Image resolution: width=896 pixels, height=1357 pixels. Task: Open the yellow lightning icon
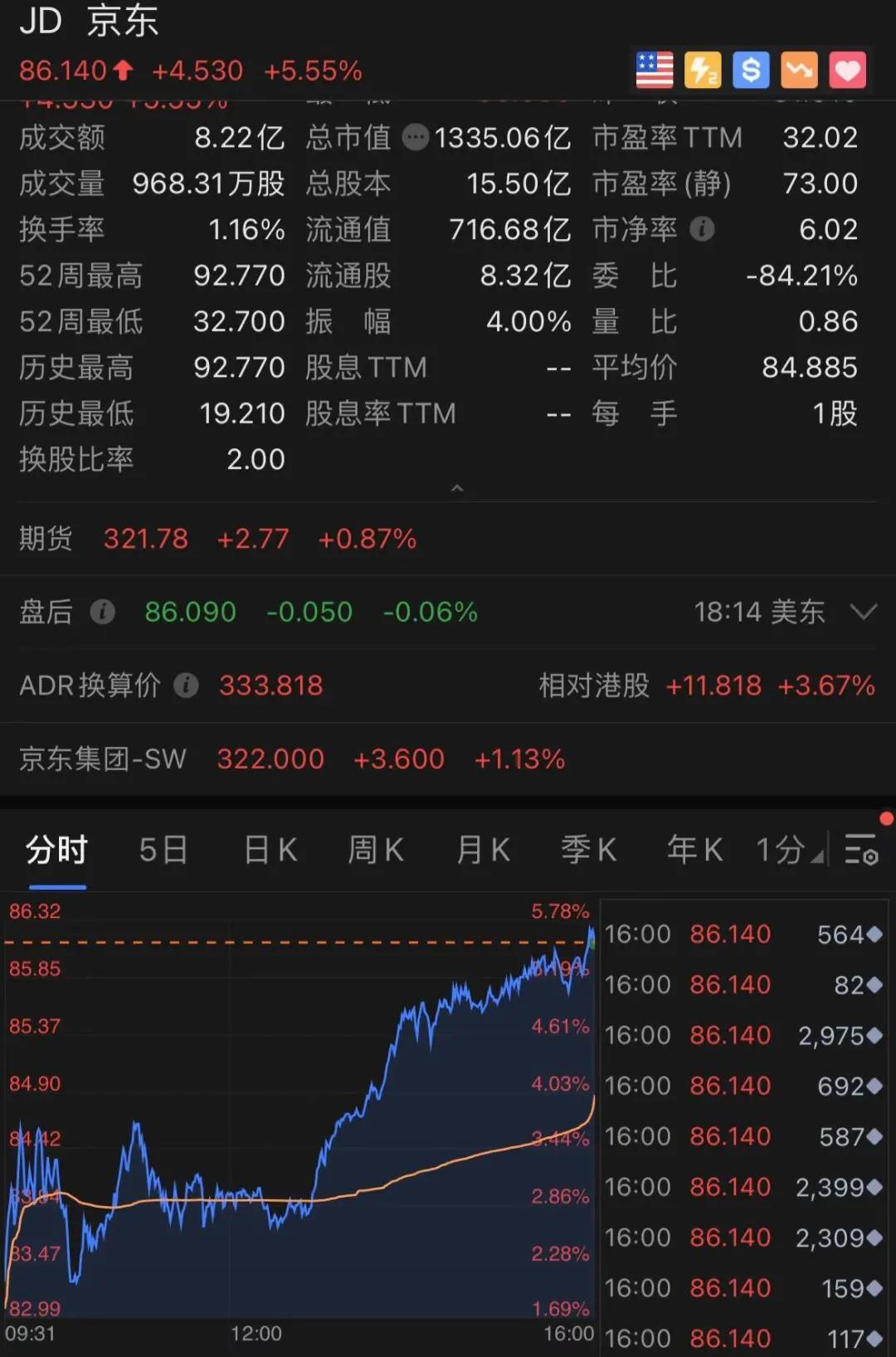(x=703, y=71)
